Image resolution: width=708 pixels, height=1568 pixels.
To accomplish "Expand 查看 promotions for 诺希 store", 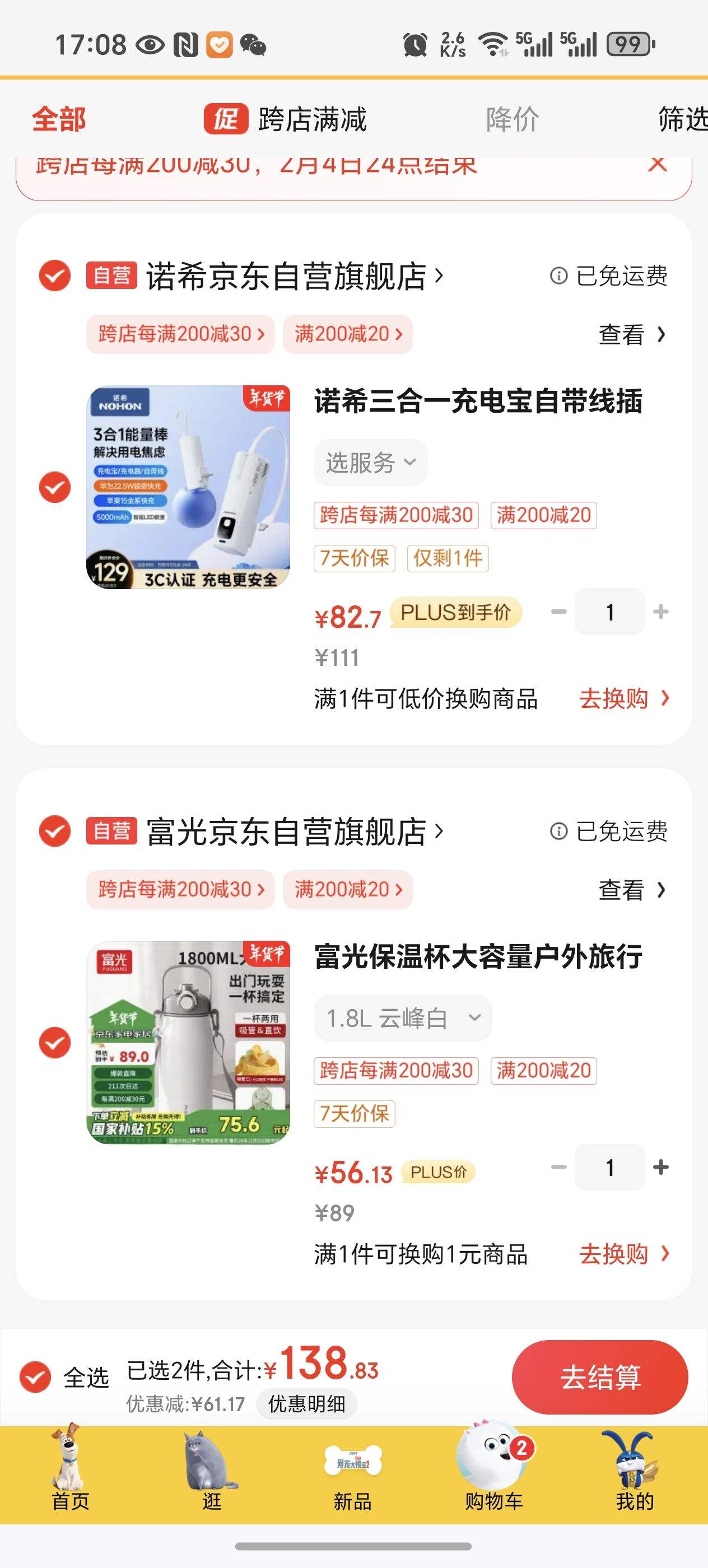I will [627, 334].
